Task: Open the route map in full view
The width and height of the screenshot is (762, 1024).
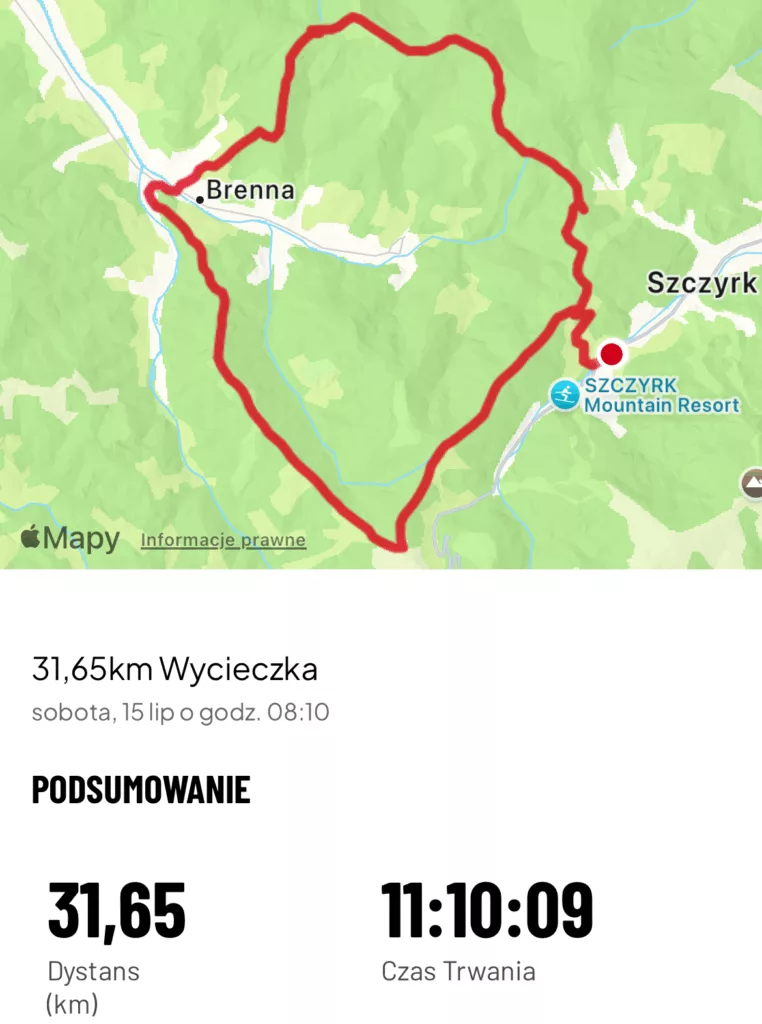Action: 380,280
